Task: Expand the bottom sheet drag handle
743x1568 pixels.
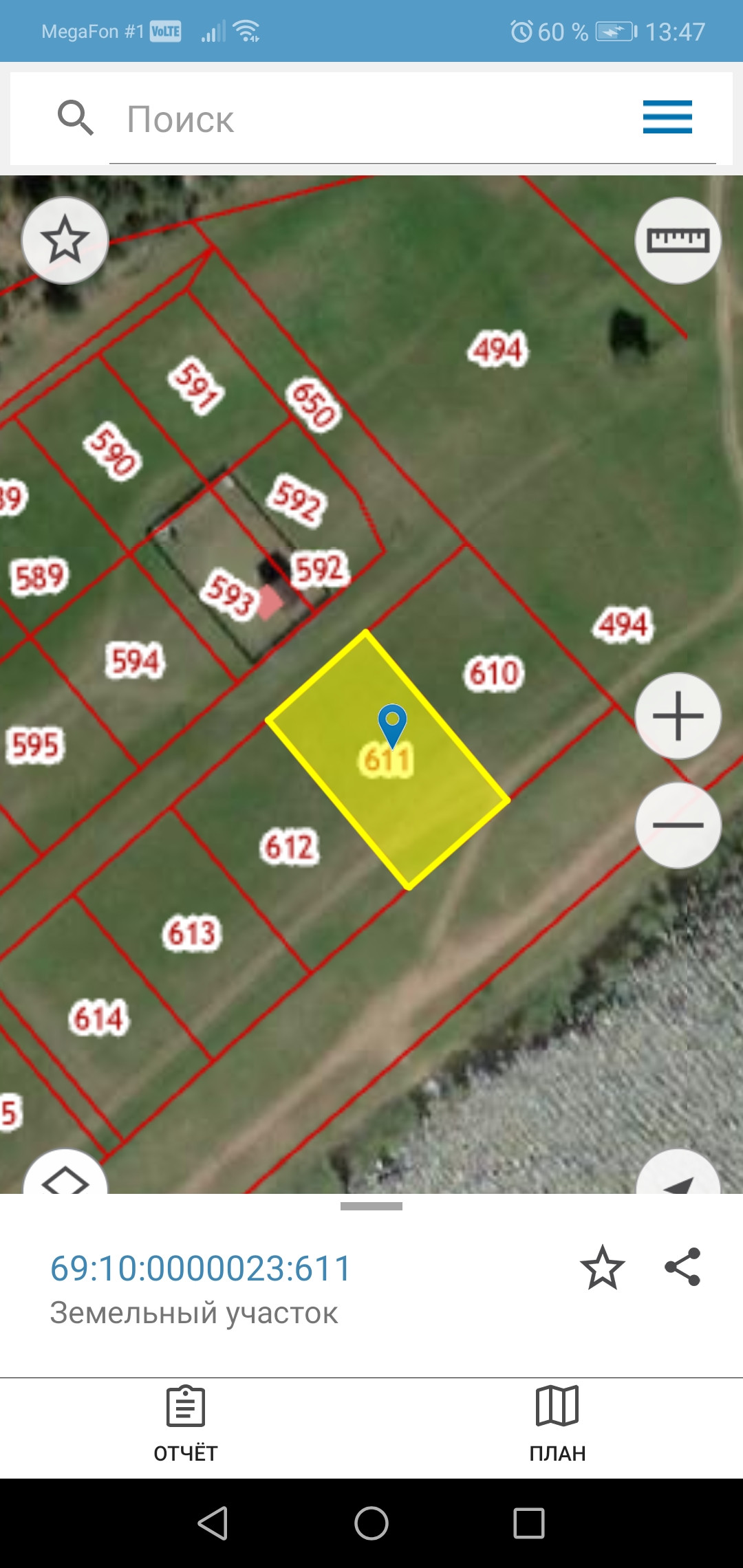Action: [371, 1206]
